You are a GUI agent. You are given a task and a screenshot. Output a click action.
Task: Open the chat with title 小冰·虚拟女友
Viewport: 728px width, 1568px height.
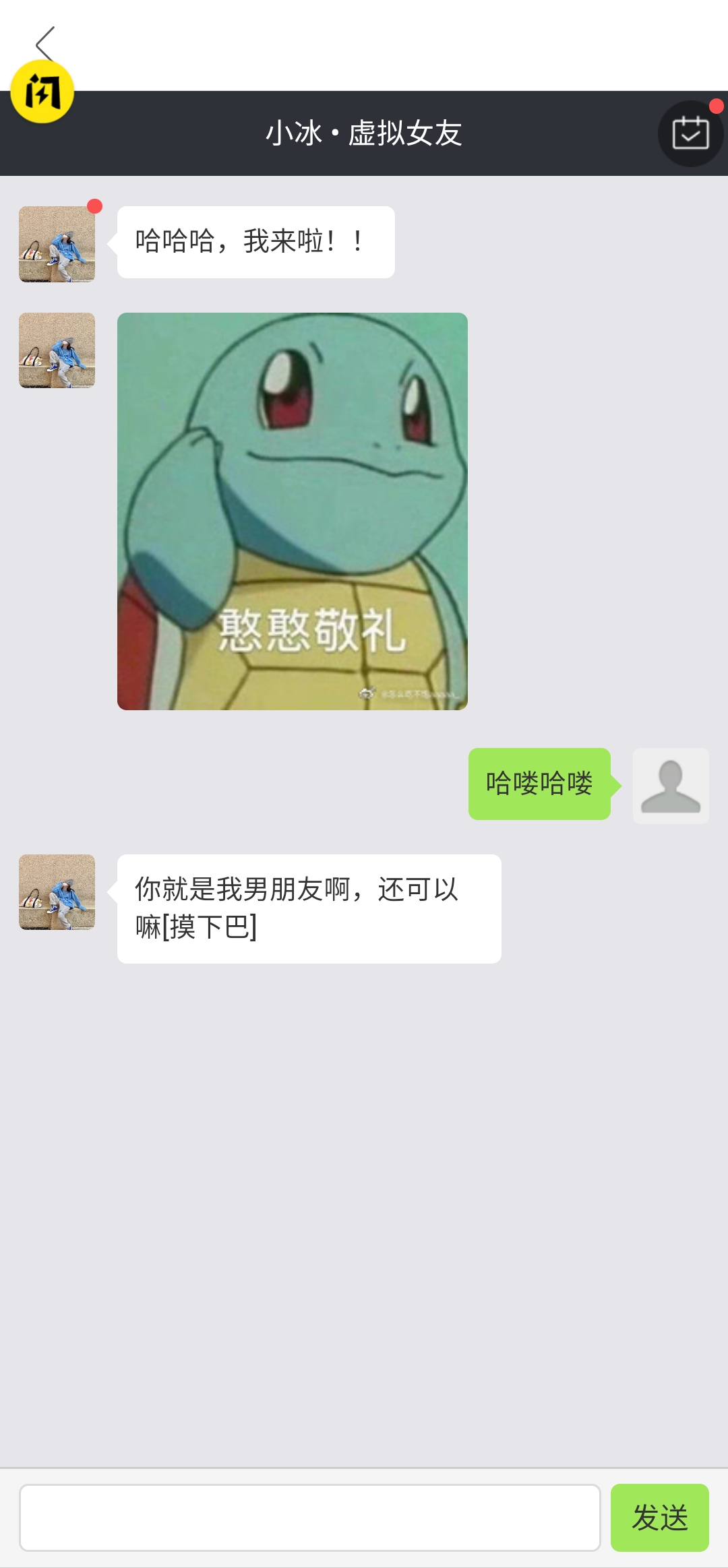(x=364, y=133)
